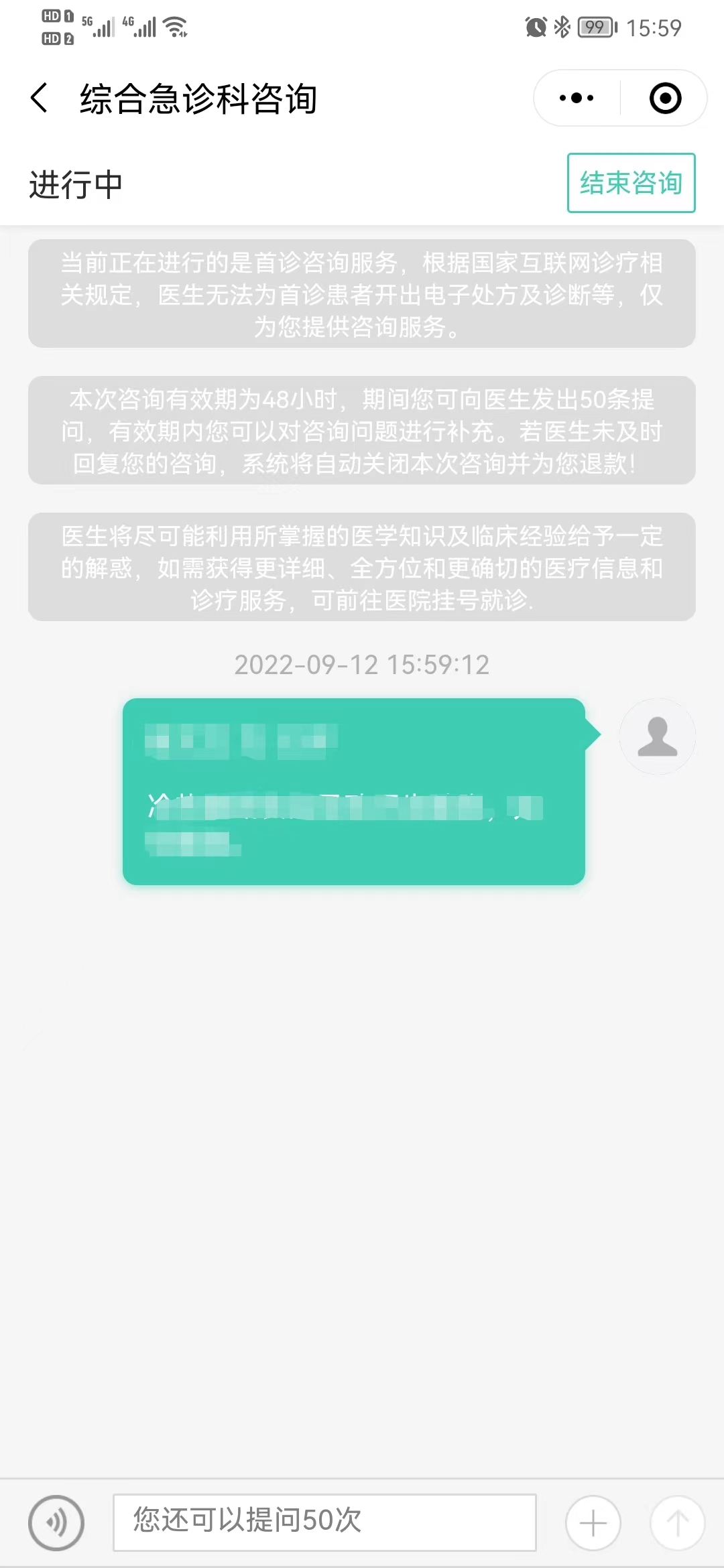Switch to voice input
Screen dimensions: 724x1568
click(x=56, y=1522)
